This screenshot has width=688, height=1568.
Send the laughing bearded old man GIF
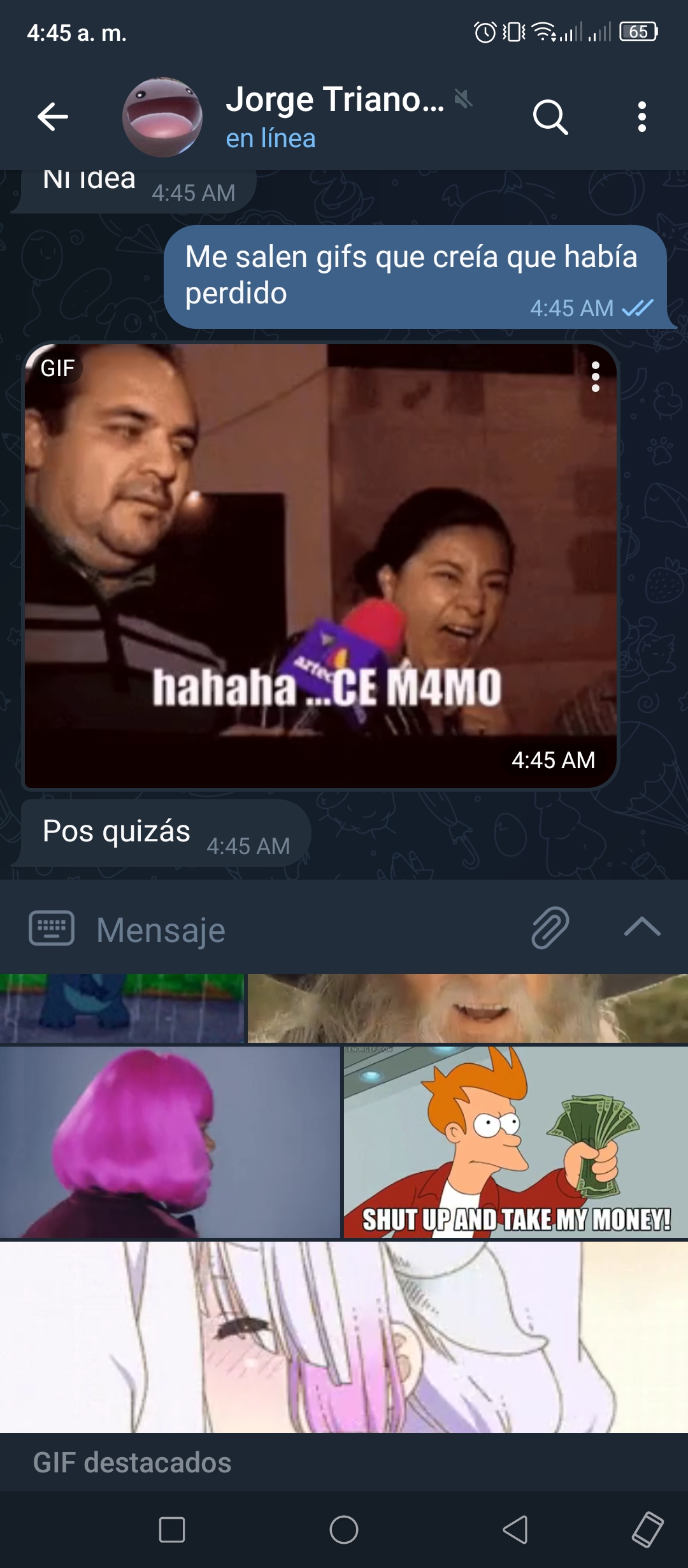click(x=468, y=1008)
